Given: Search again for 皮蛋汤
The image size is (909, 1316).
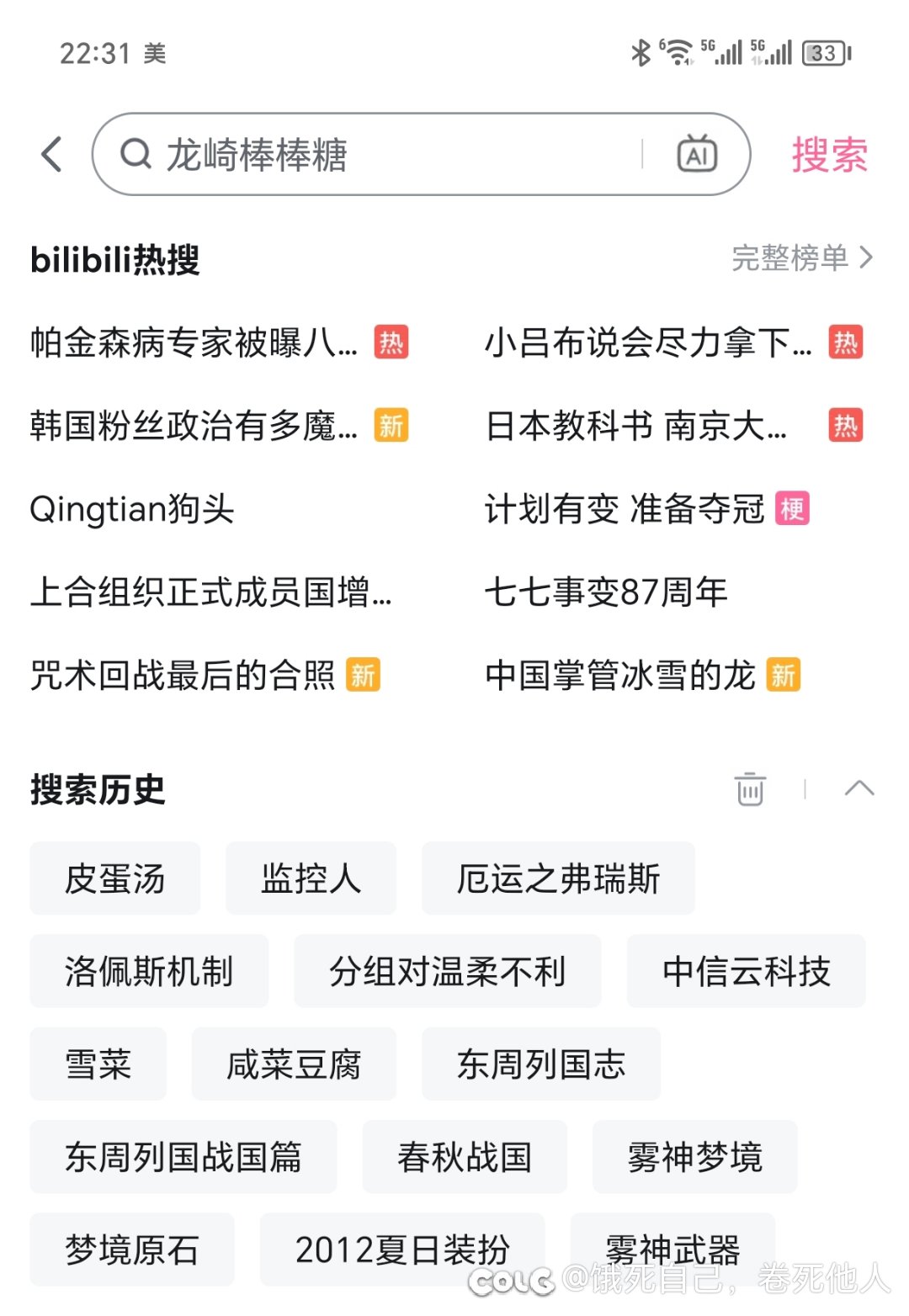Looking at the screenshot, I should [x=115, y=878].
